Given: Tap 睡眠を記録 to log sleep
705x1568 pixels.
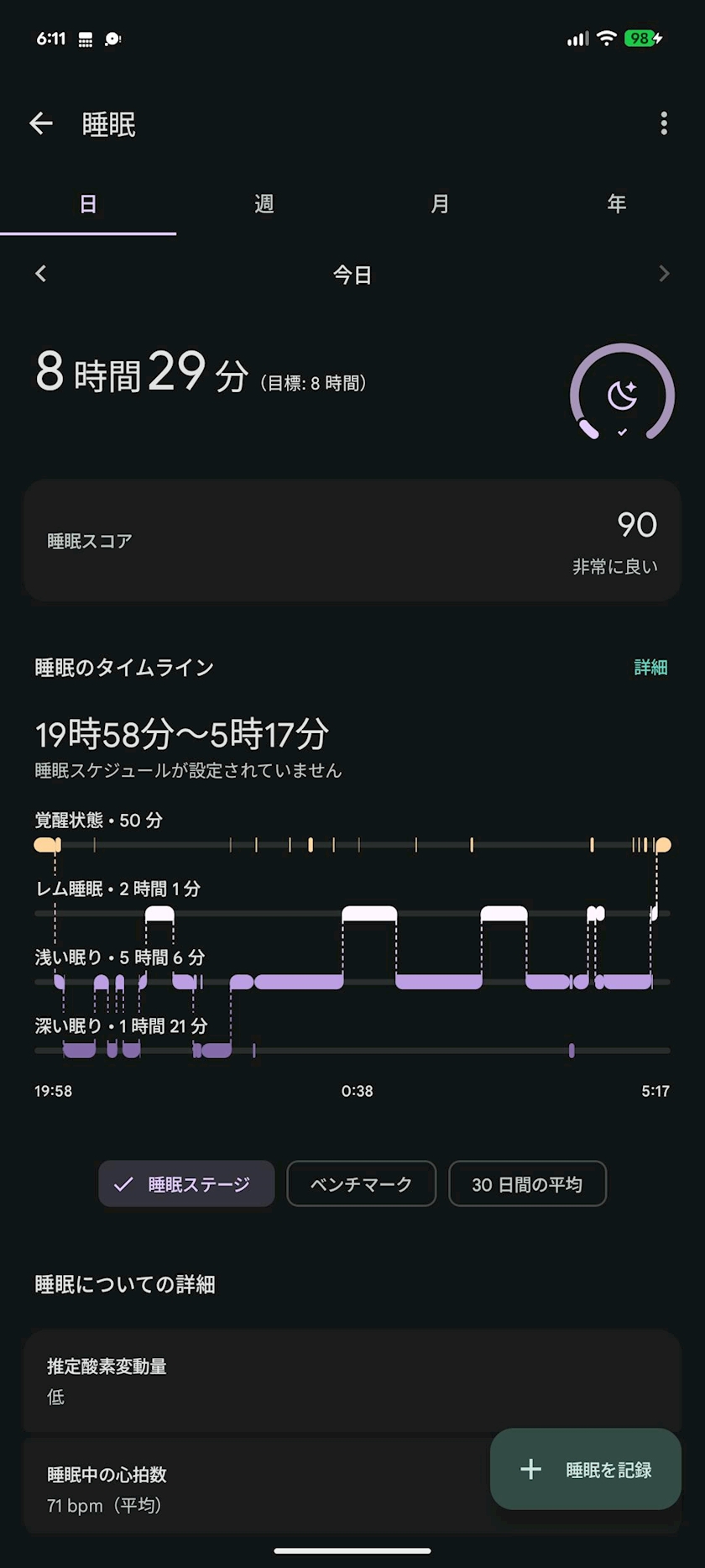Looking at the screenshot, I should click(586, 1470).
